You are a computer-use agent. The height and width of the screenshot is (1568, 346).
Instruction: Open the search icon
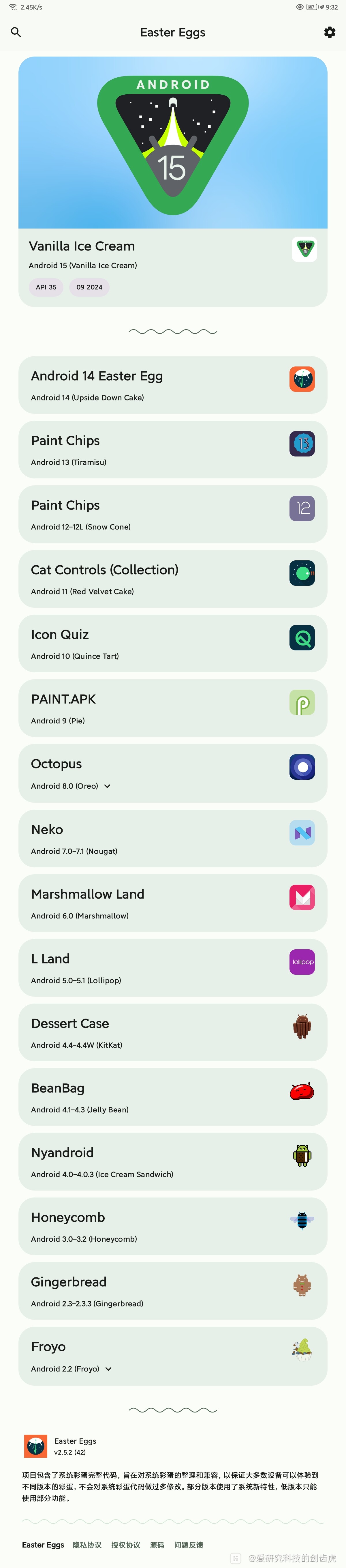click(x=16, y=32)
